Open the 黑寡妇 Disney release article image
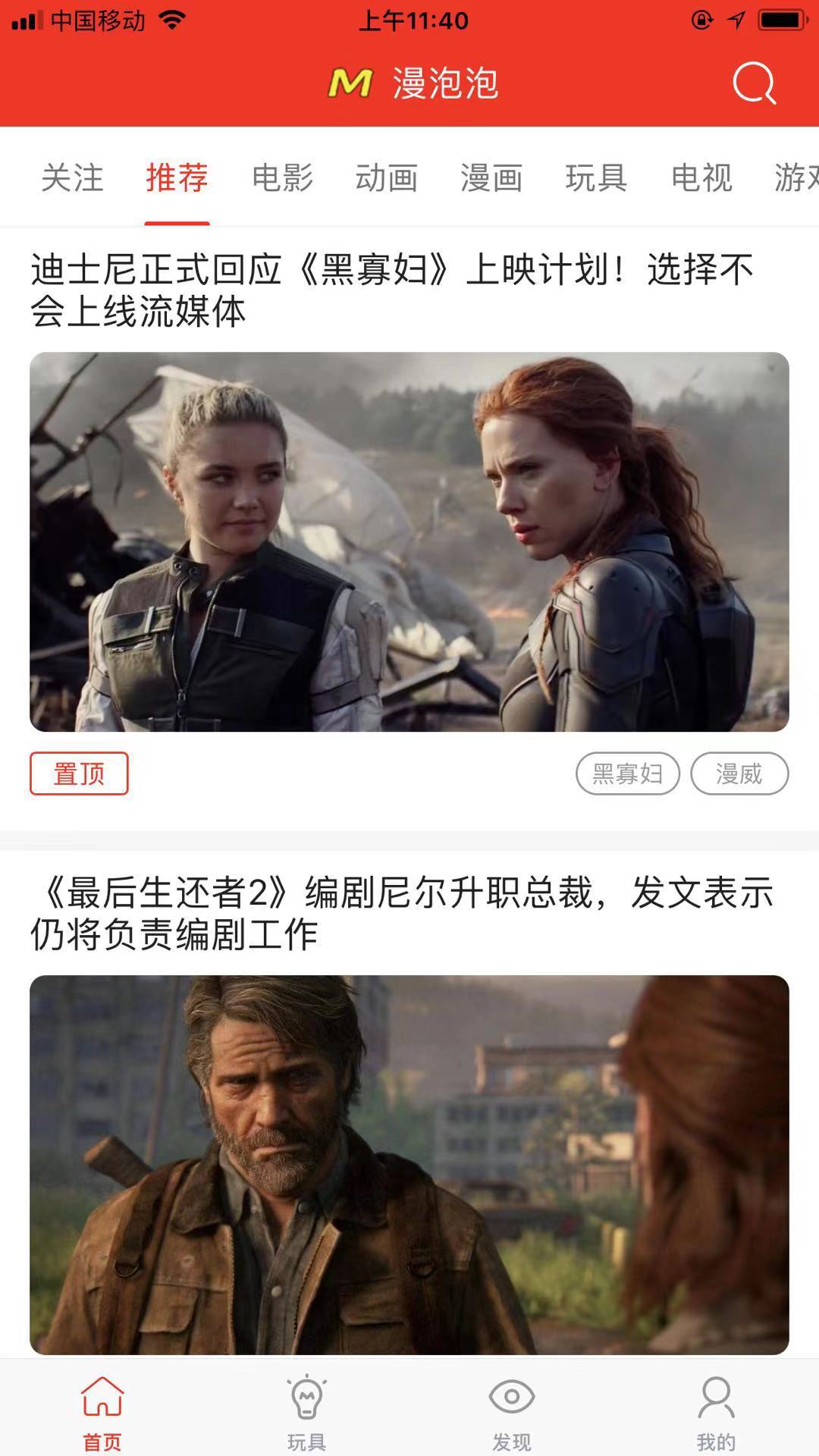Viewport: 819px width, 1456px height. click(409, 541)
